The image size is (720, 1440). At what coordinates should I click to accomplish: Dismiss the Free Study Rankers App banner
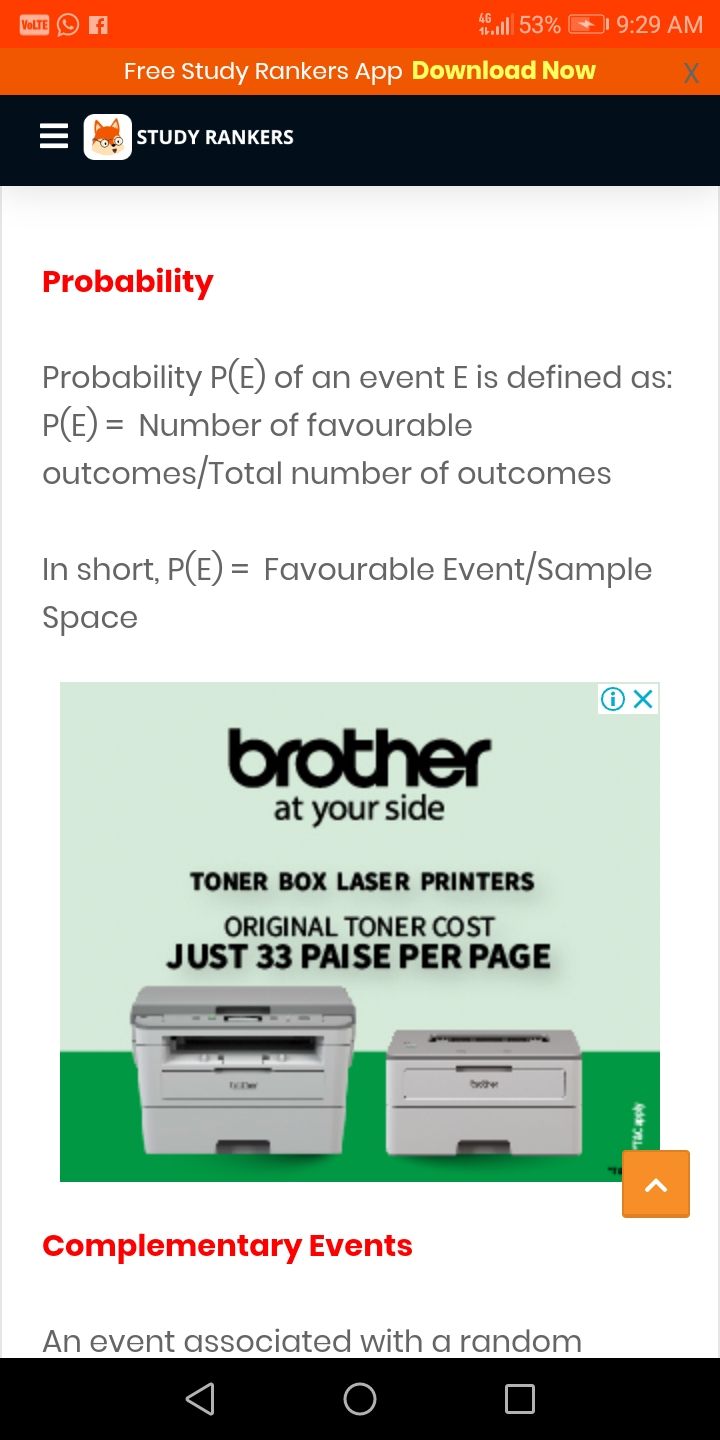tap(691, 71)
